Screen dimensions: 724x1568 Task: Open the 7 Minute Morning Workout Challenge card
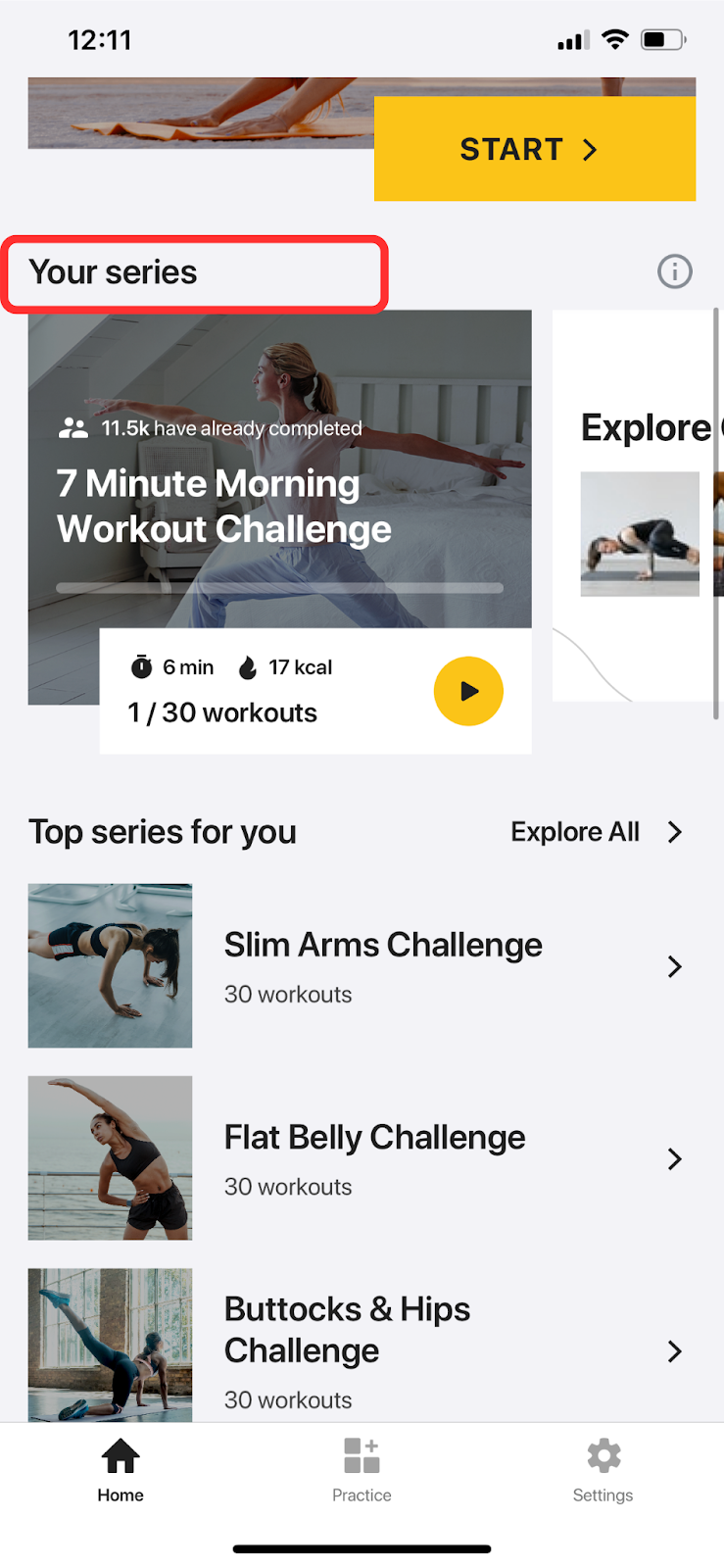279,490
